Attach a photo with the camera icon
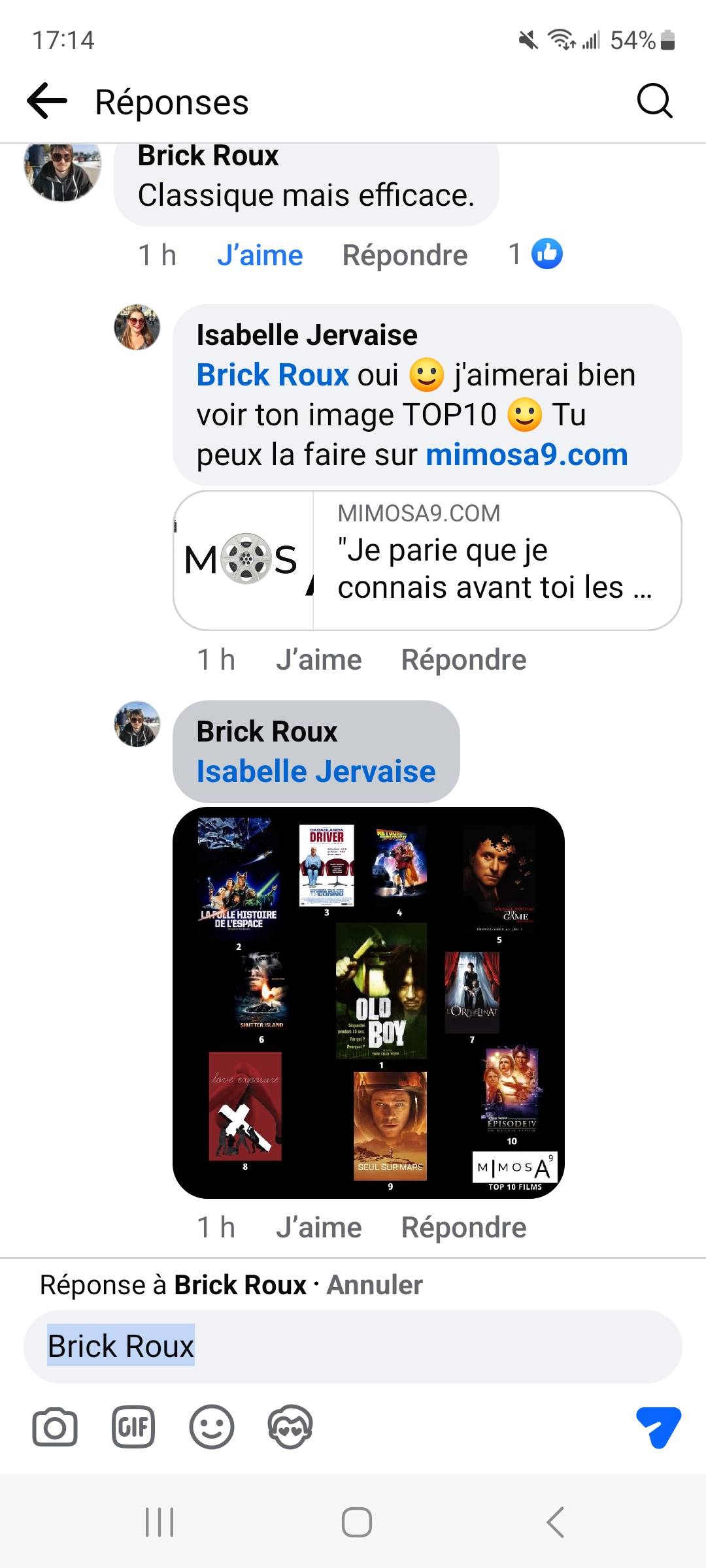The height and width of the screenshot is (1568, 706). [x=55, y=1428]
